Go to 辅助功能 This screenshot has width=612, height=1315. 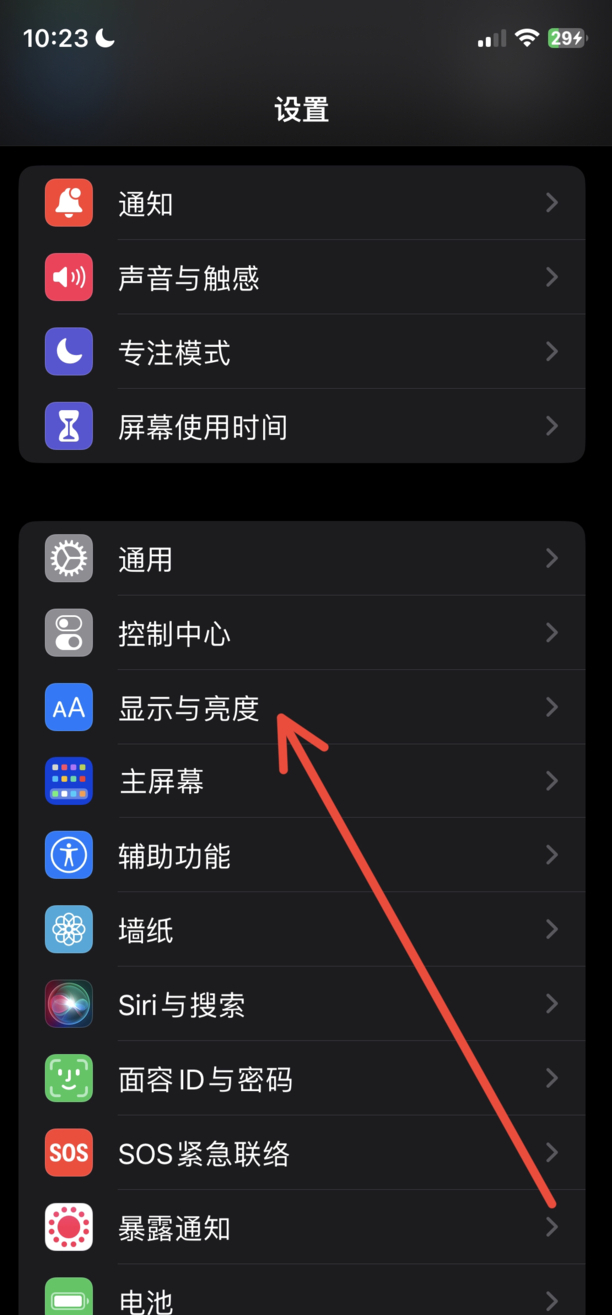point(300,856)
